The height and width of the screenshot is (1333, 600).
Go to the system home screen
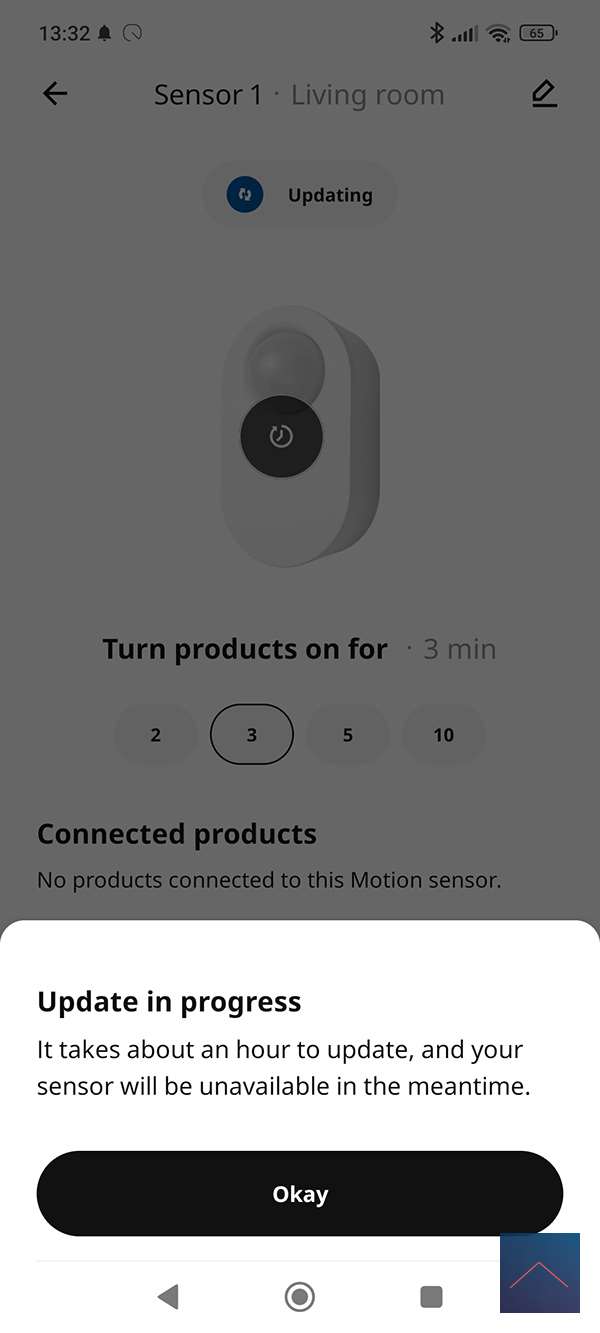click(x=299, y=1297)
